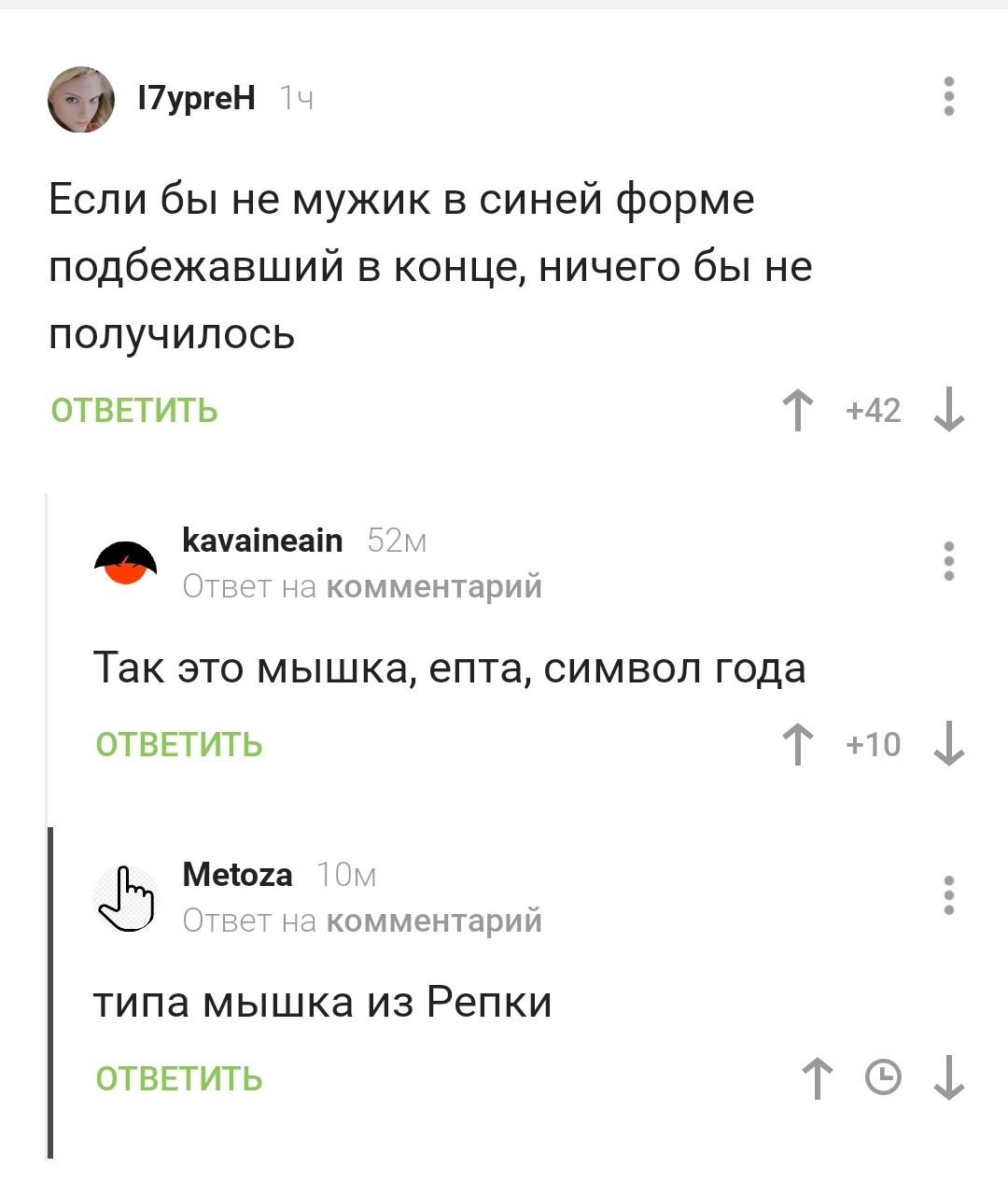1008x1181 pixels.
Task: Go to parent comment of kavaineain's reply
Action: (x=434, y=586)
